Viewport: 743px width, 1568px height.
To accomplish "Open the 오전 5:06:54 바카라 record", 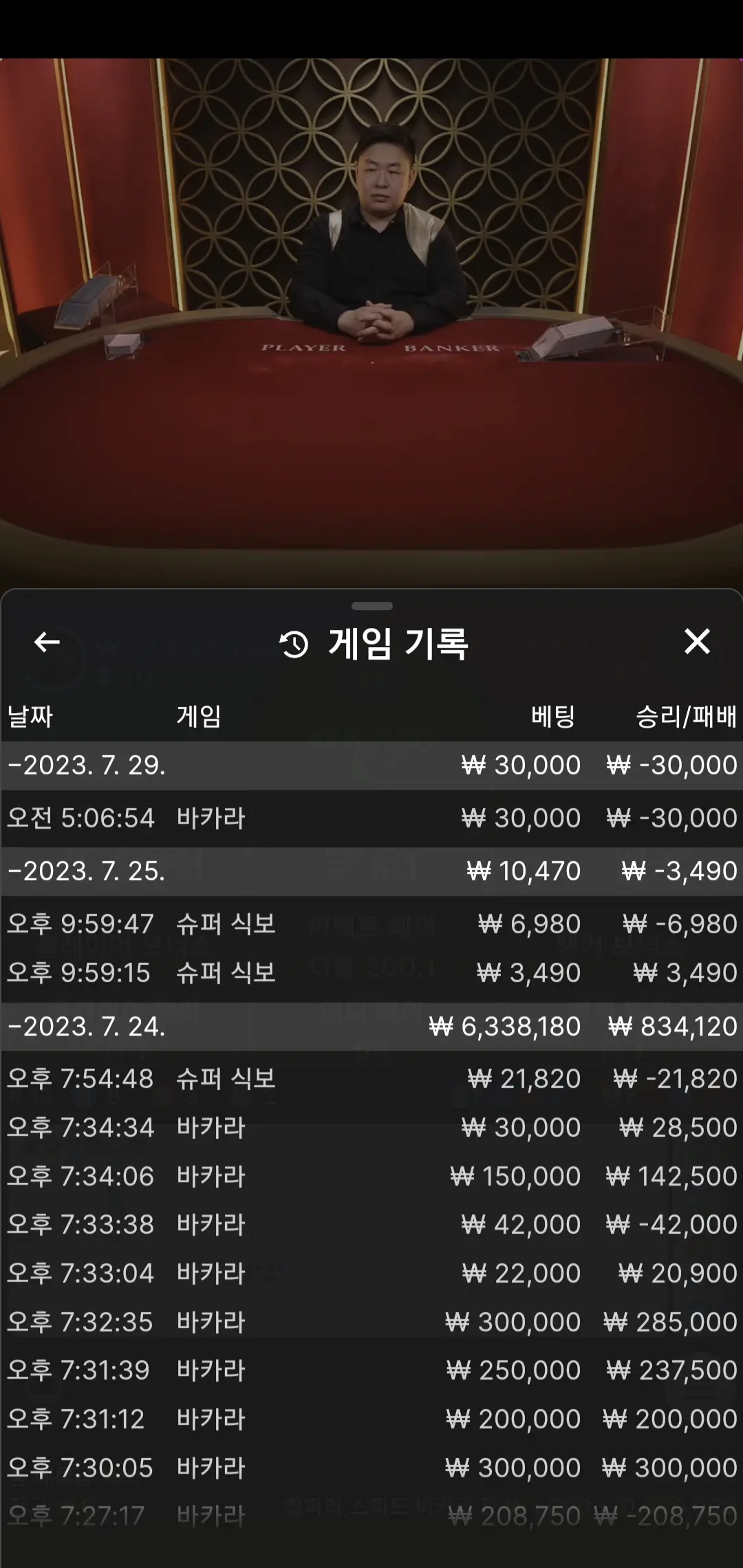I will (x=371, y=818).
